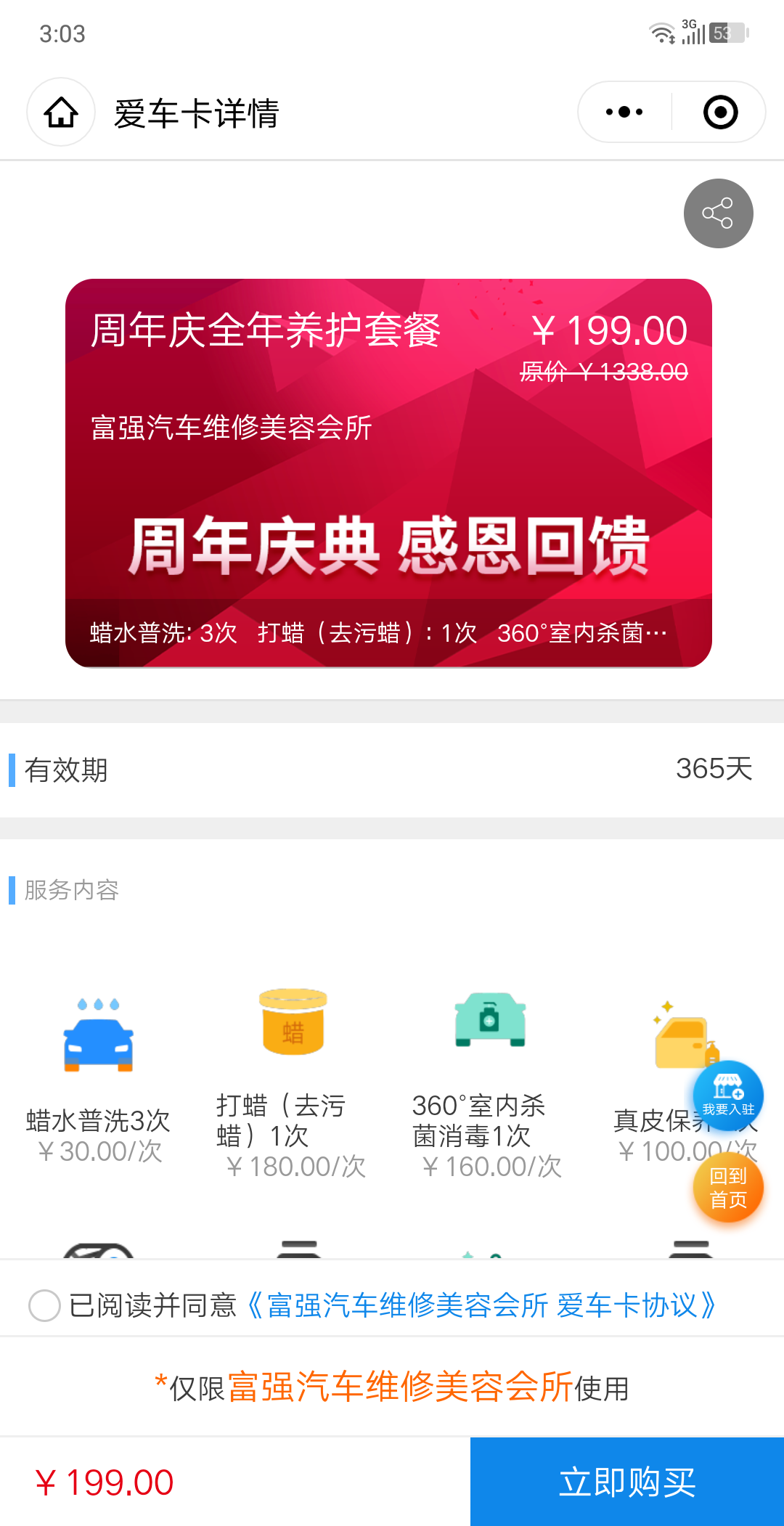Viewport: 784px width, 1526px height.
Task: Go to the mini program home icon
Action: coord(61,113)
